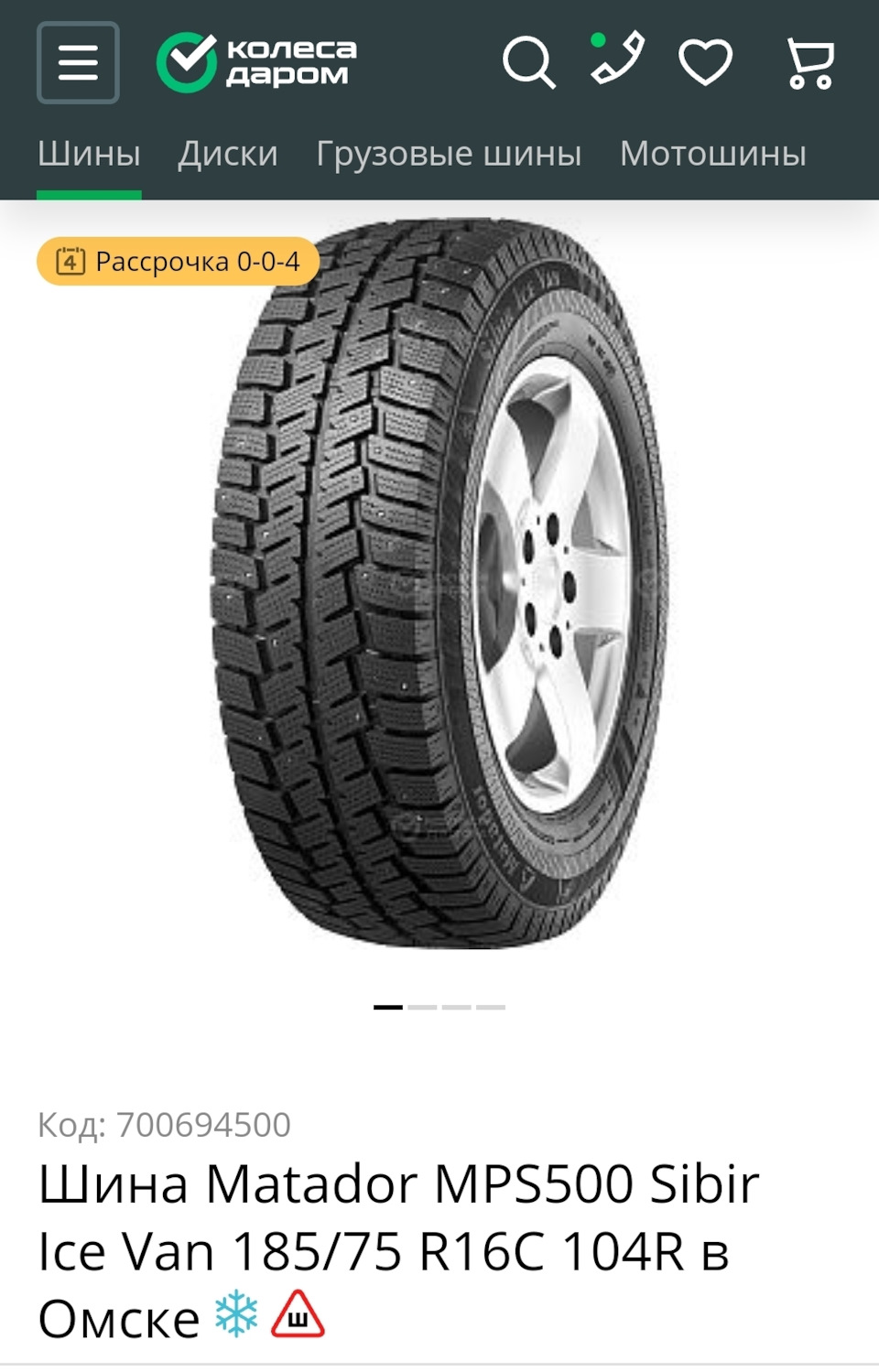
Task: Go to Колеса Даром home page
Action: tap(256, 62)
